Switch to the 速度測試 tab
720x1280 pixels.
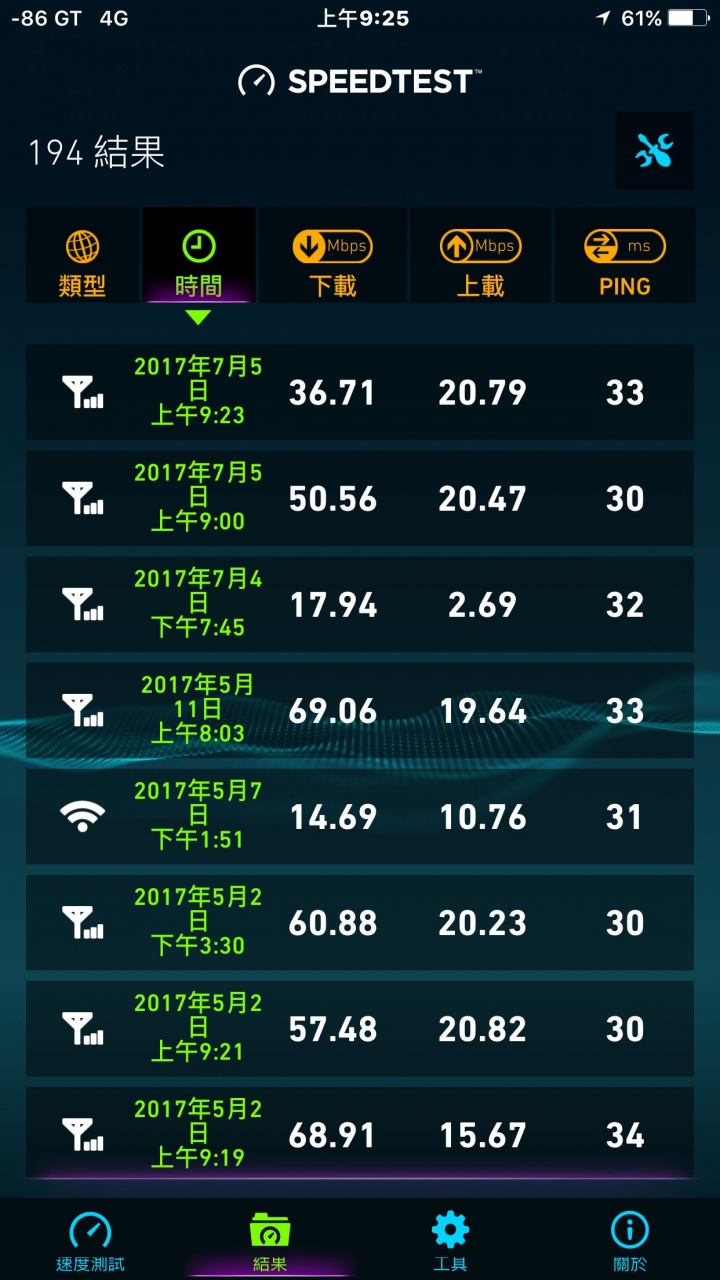coord(90,1240)
